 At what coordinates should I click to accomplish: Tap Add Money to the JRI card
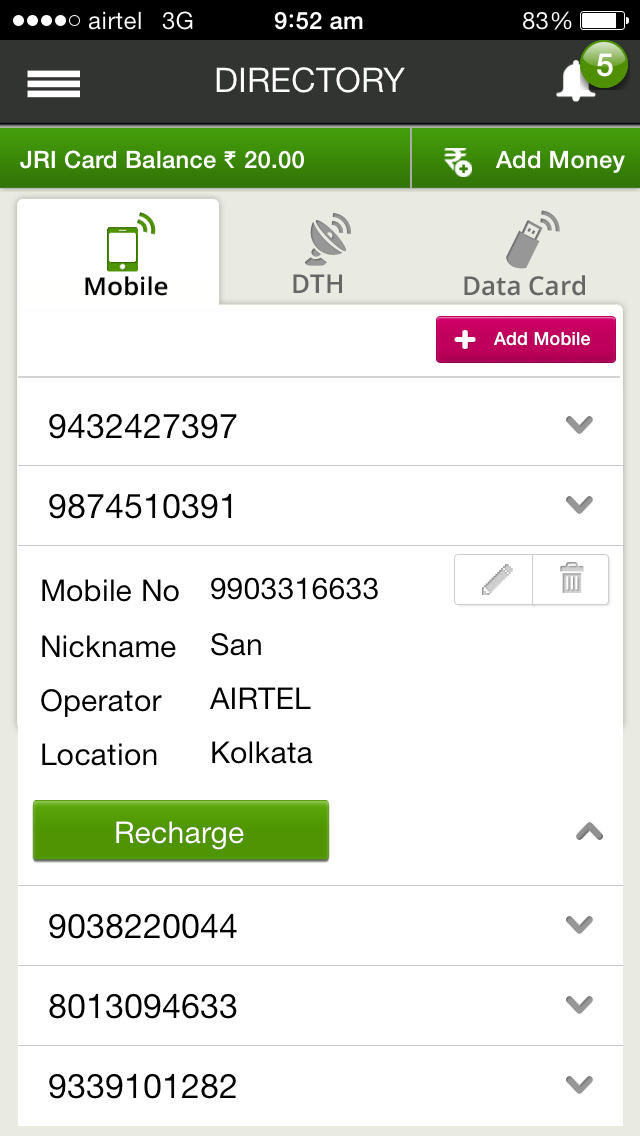point(526,159)
